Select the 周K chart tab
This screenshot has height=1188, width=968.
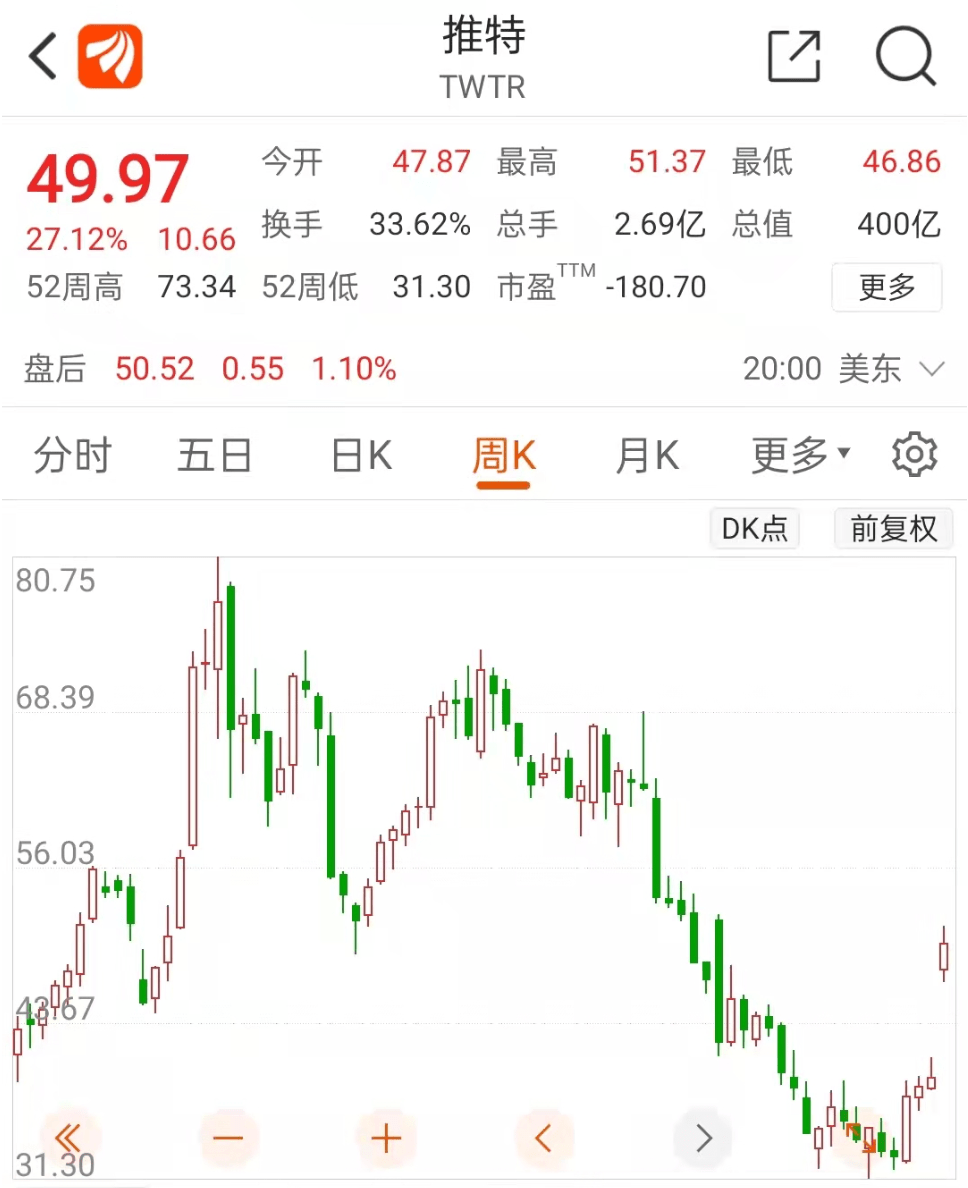tap(504, 456)
